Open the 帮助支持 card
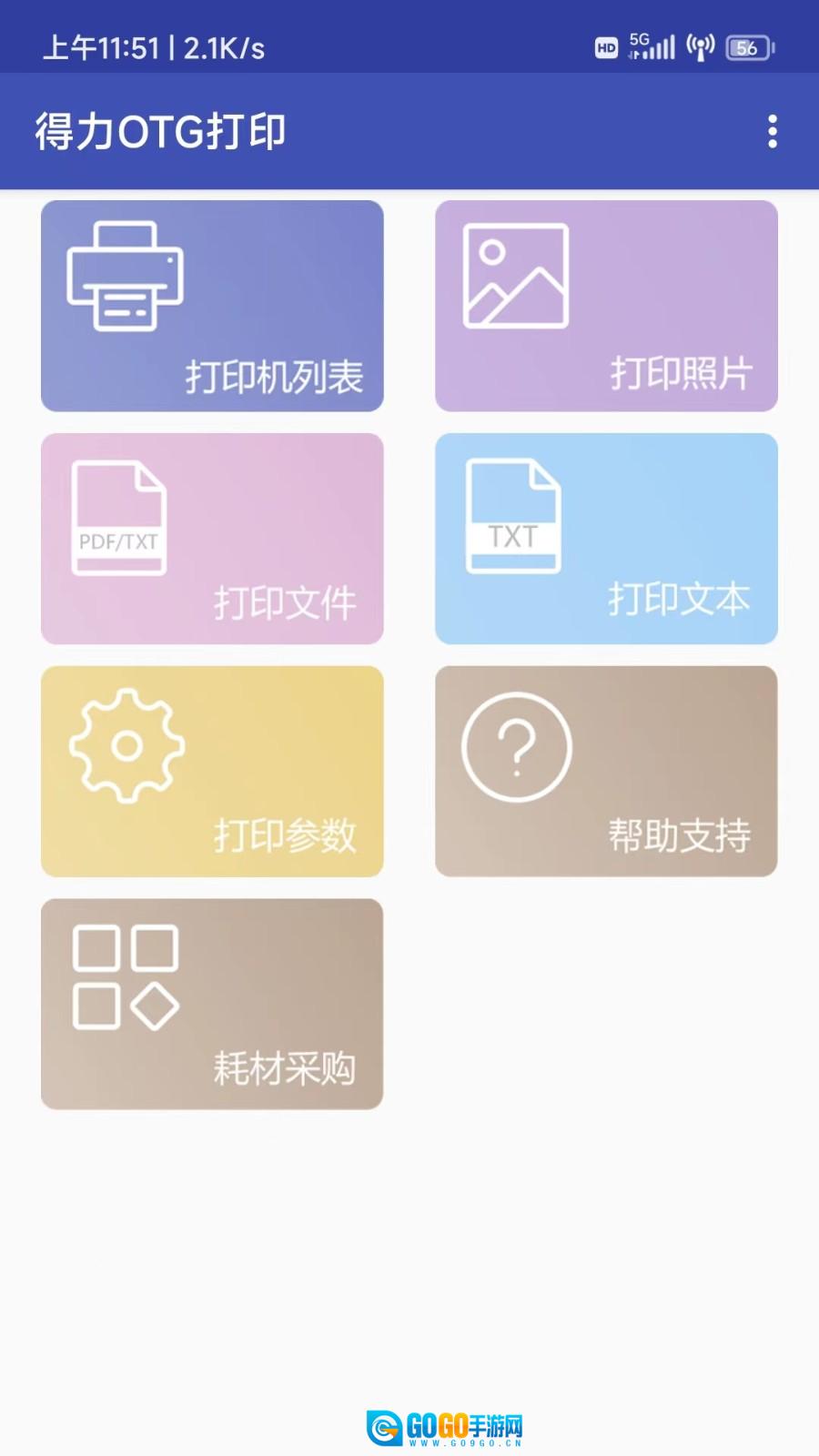Image resolution: width=819 pixels, height=1456 pixels. tap(606, 773)
